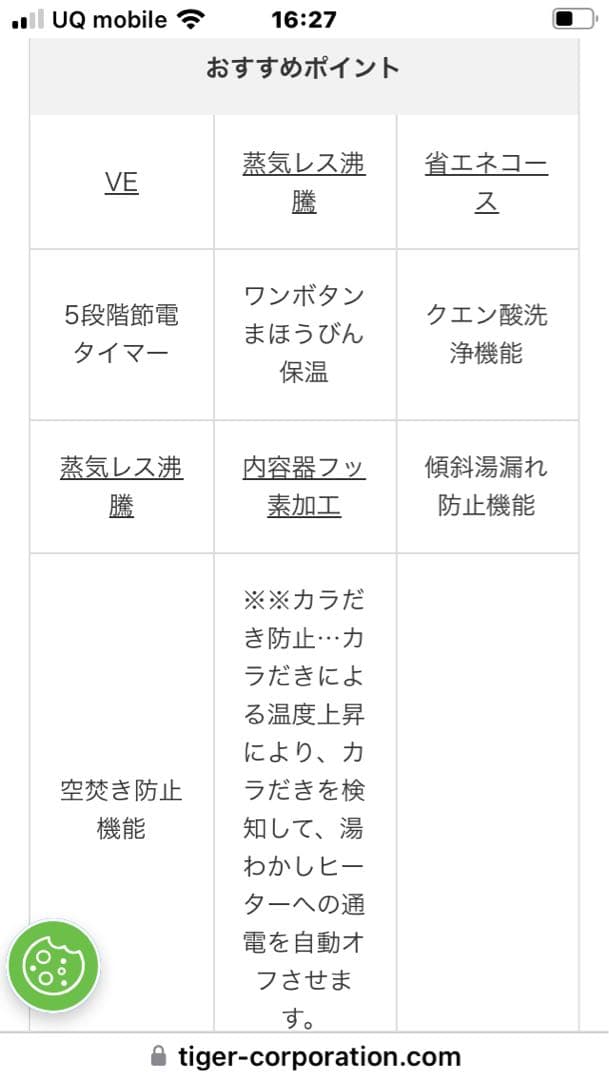Open the green cookie settings button
609x1080 pixels.
point(53,965)
